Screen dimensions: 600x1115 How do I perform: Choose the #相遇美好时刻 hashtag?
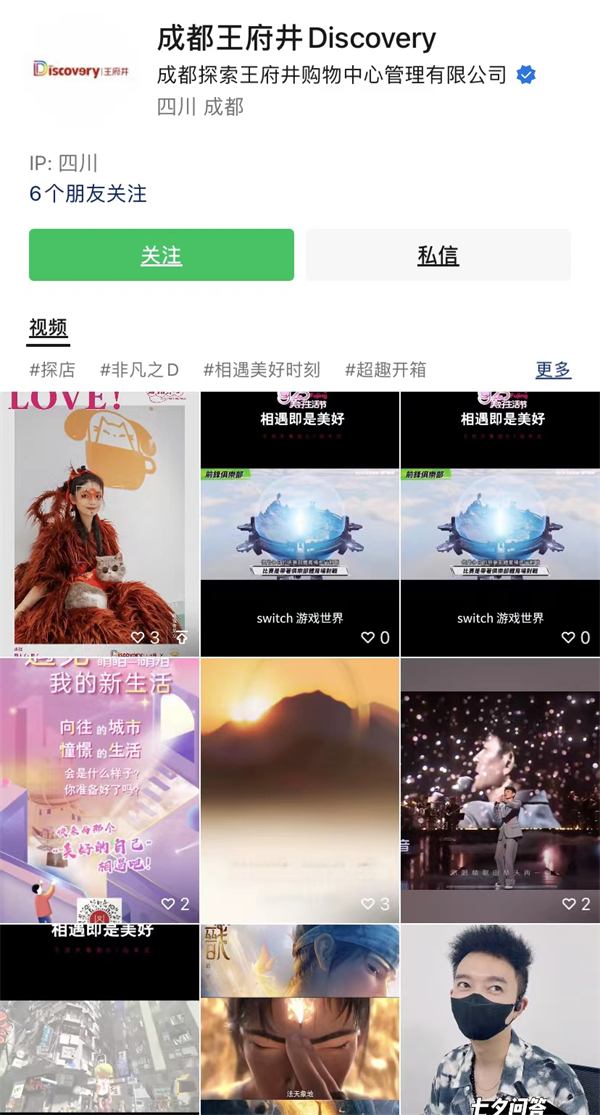coord(262,370)
